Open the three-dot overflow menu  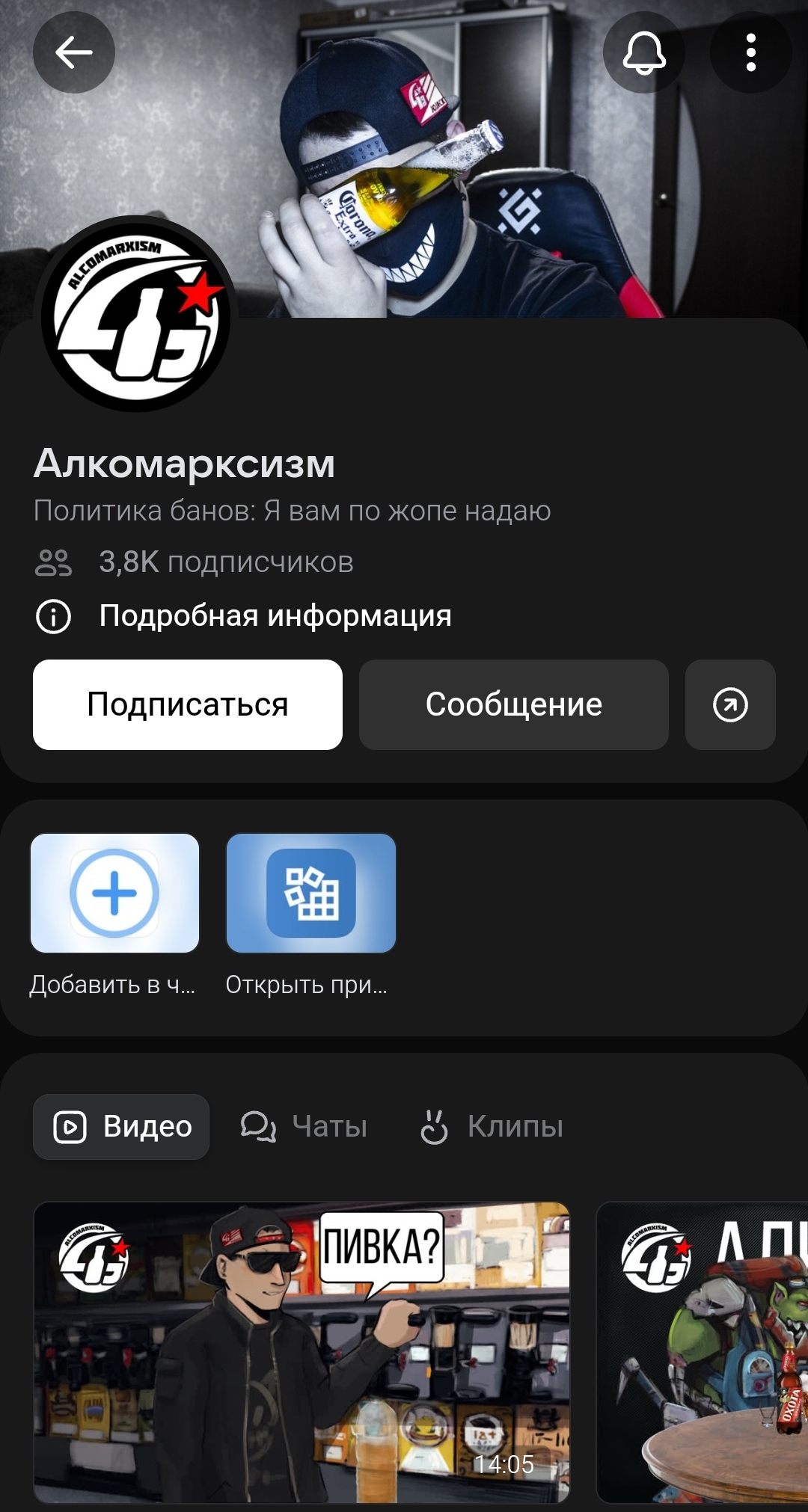pos(750,52)
